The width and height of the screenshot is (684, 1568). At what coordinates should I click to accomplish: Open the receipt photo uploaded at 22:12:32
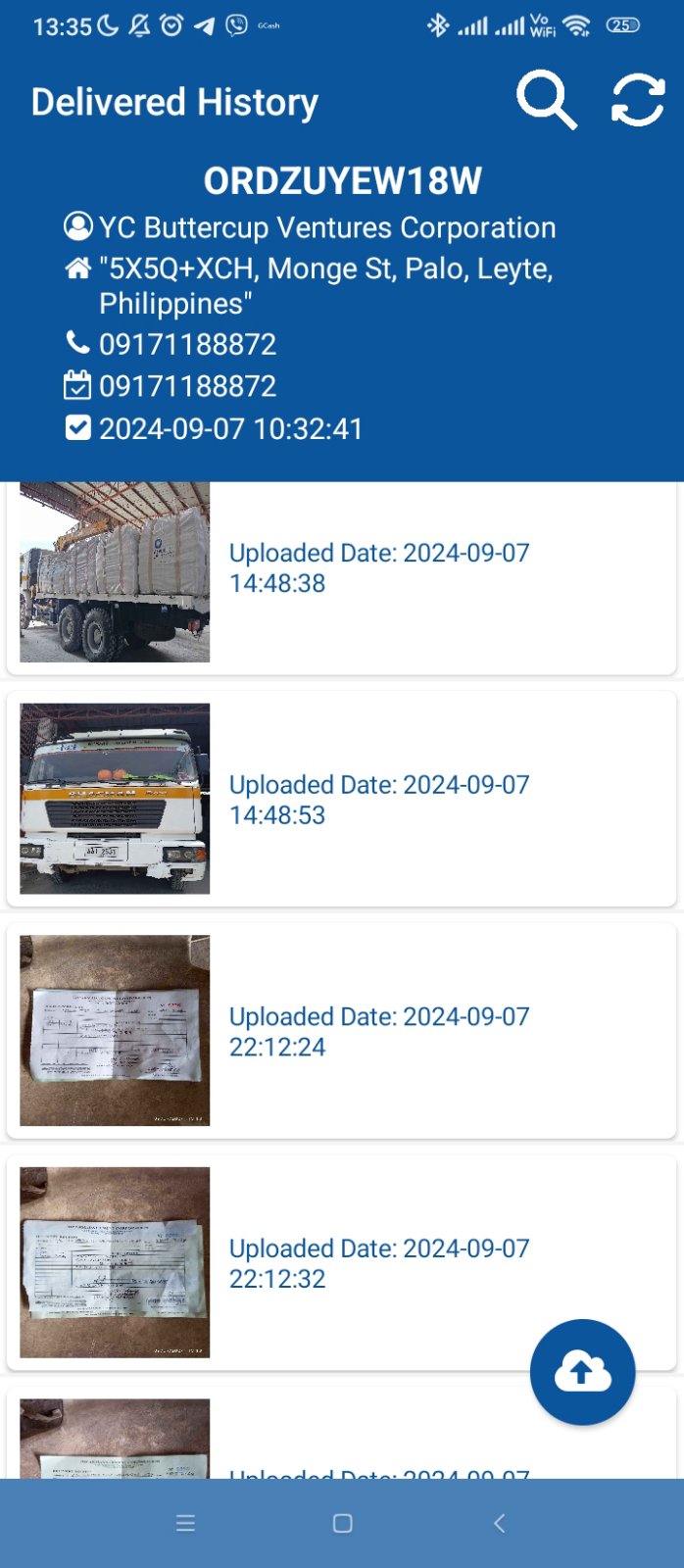pos(115,1262)
